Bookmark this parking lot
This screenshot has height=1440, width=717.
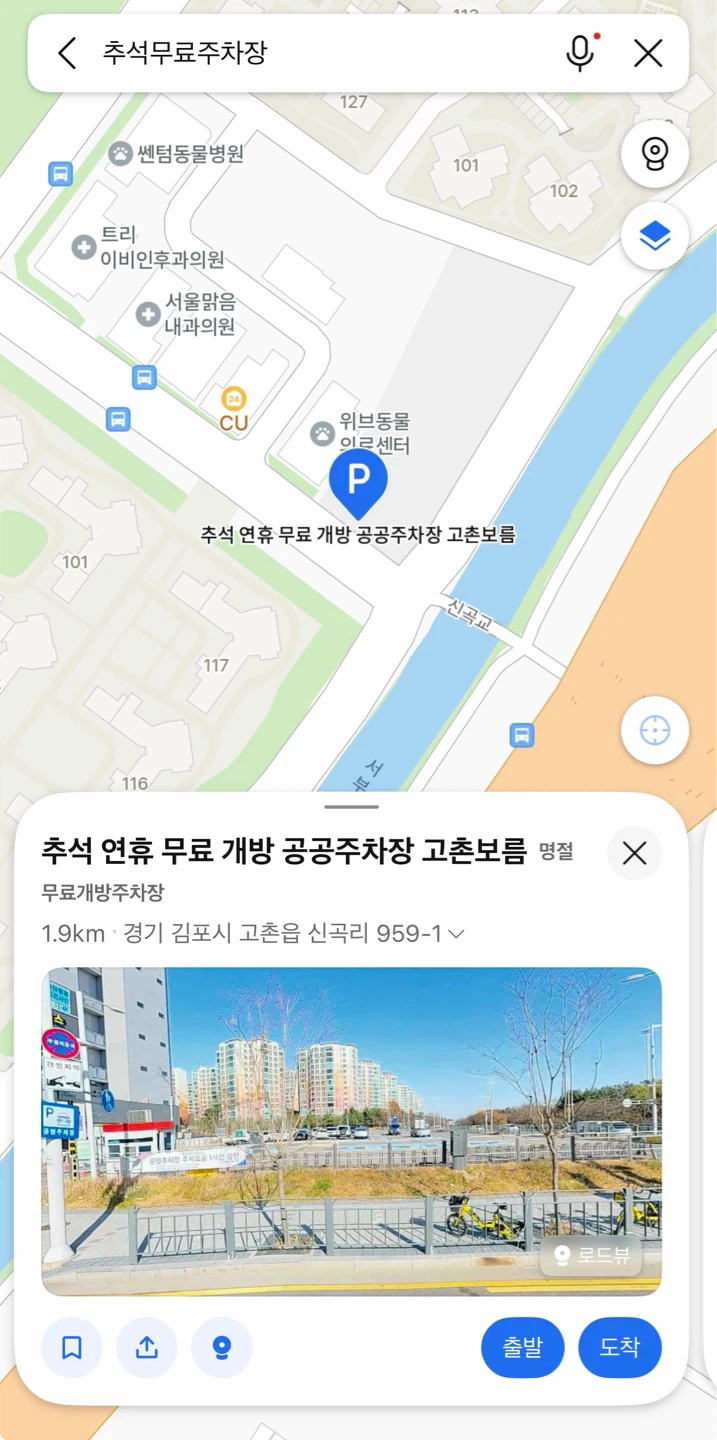click(72, 1347)
